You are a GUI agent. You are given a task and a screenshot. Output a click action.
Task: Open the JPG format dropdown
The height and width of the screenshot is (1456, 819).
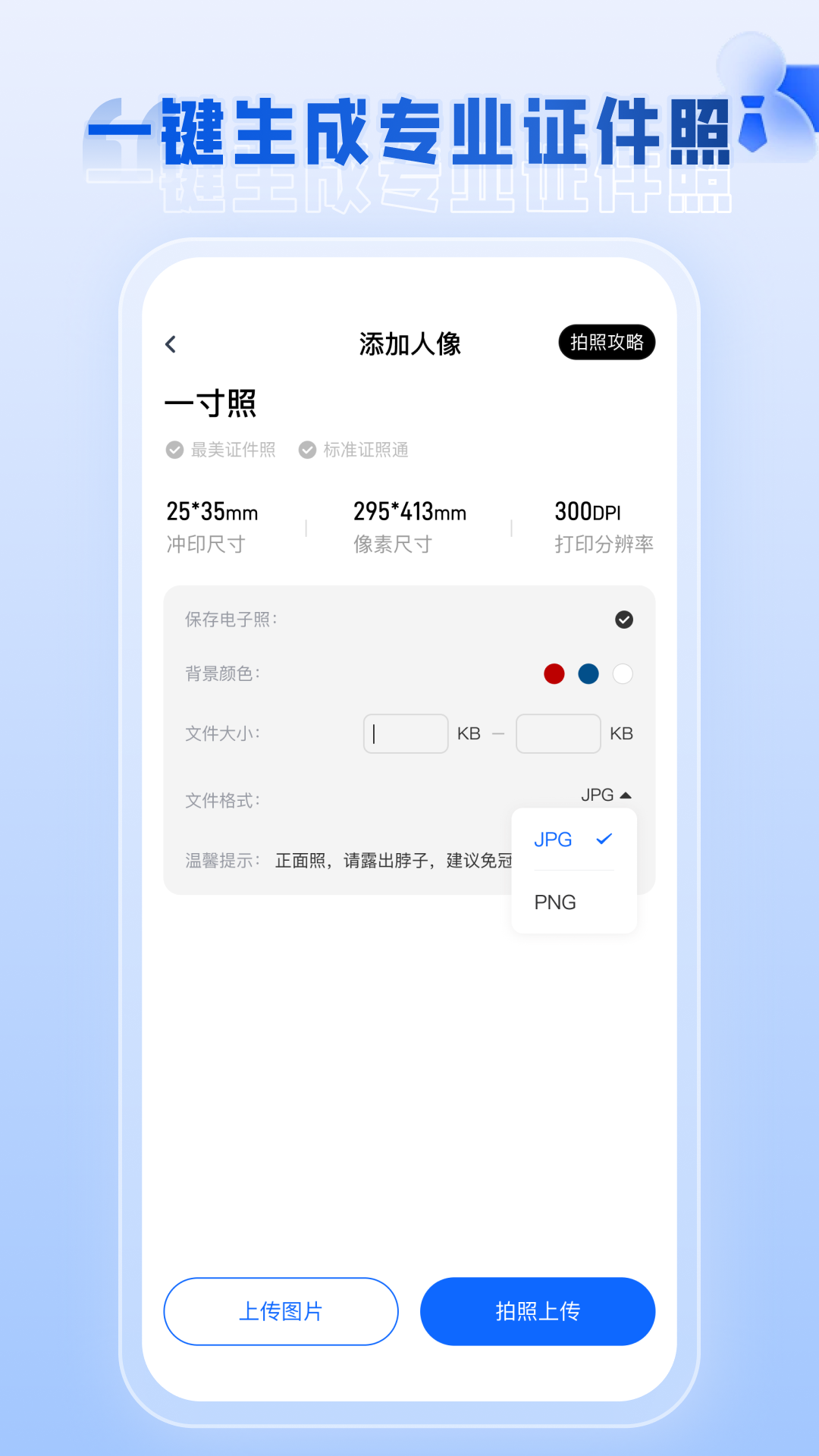(x=598, y=794)
